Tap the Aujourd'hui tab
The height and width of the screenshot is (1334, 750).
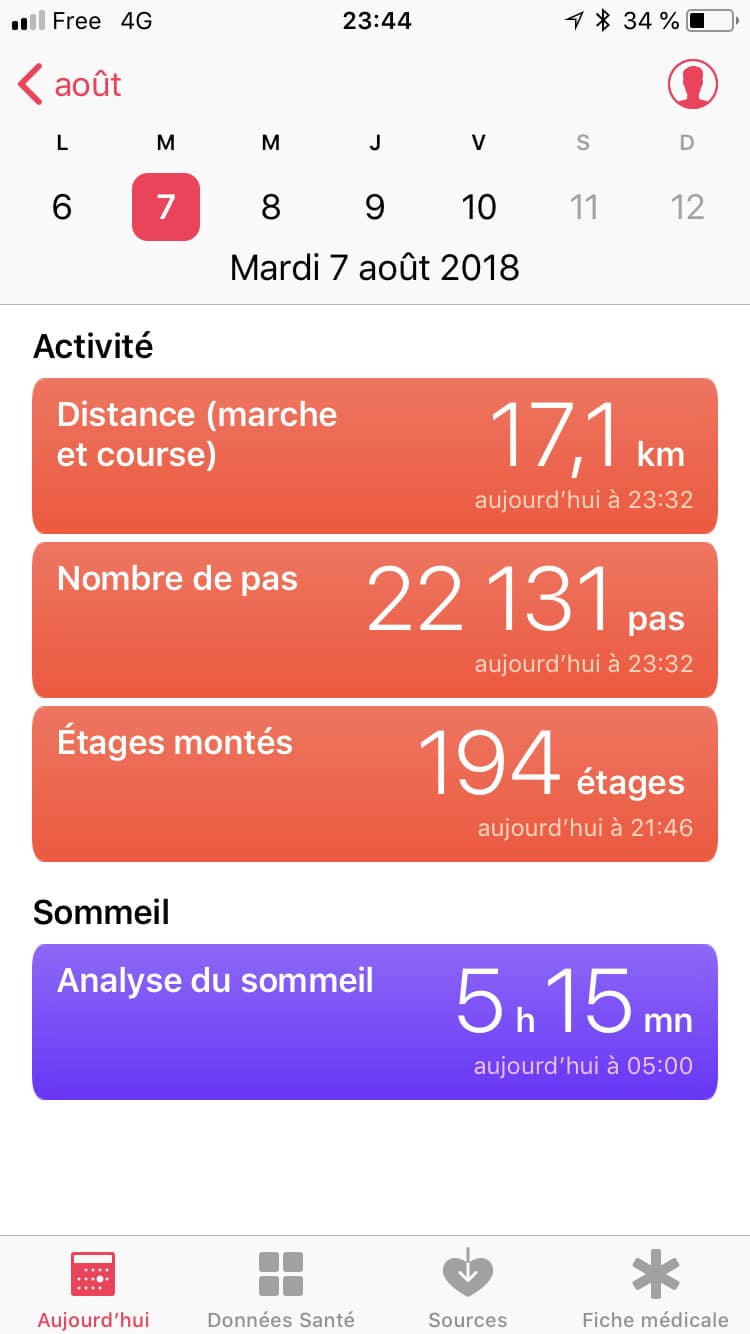coord(93,1288)
